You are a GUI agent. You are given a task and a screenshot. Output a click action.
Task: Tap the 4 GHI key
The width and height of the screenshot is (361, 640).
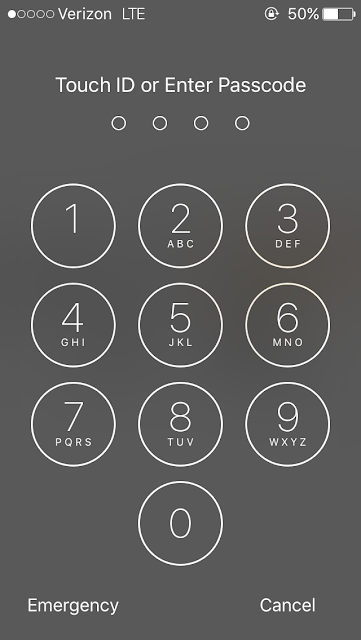click(73, 325)
